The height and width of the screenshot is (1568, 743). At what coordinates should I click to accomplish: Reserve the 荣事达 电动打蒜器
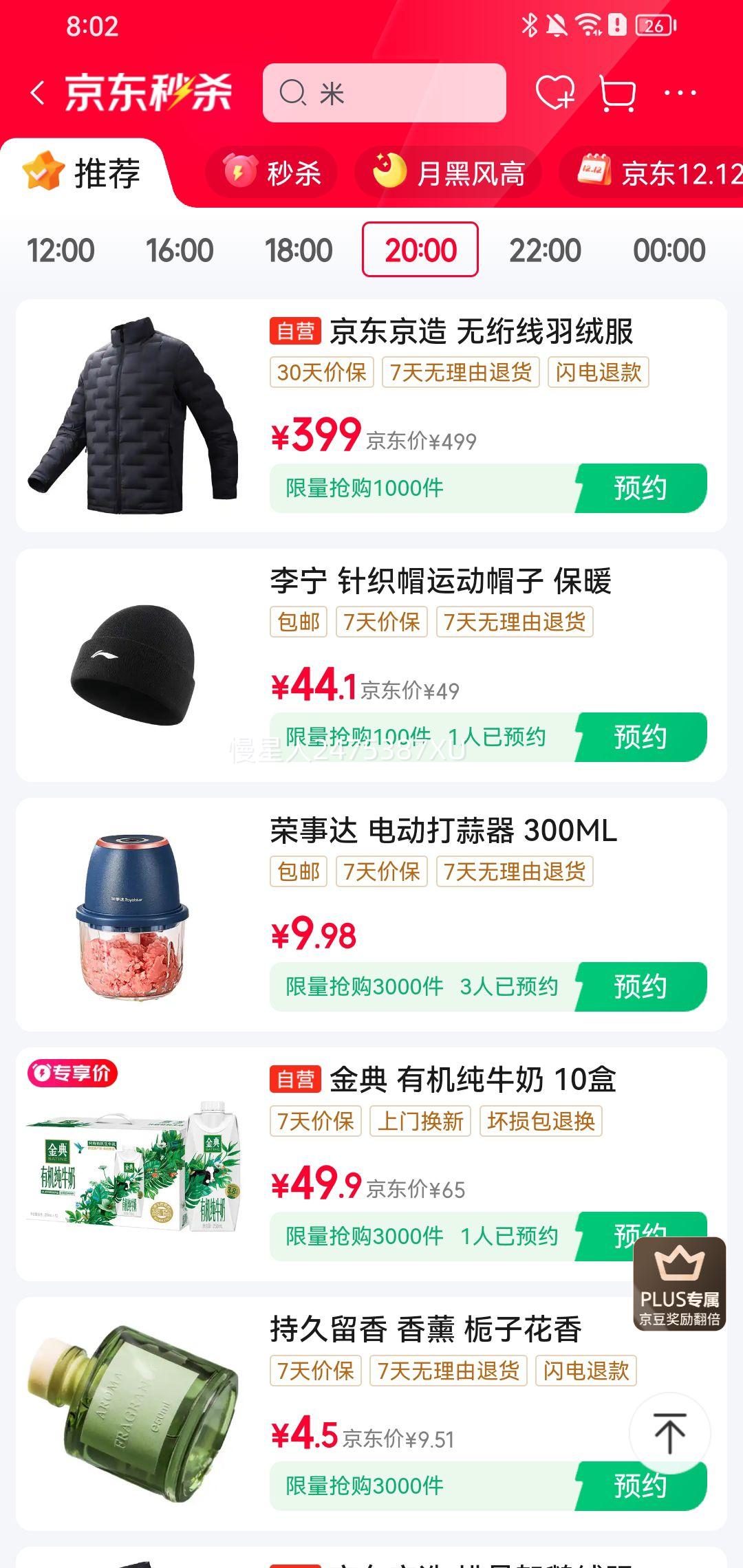pyautogui.click(x=640, y=987)
